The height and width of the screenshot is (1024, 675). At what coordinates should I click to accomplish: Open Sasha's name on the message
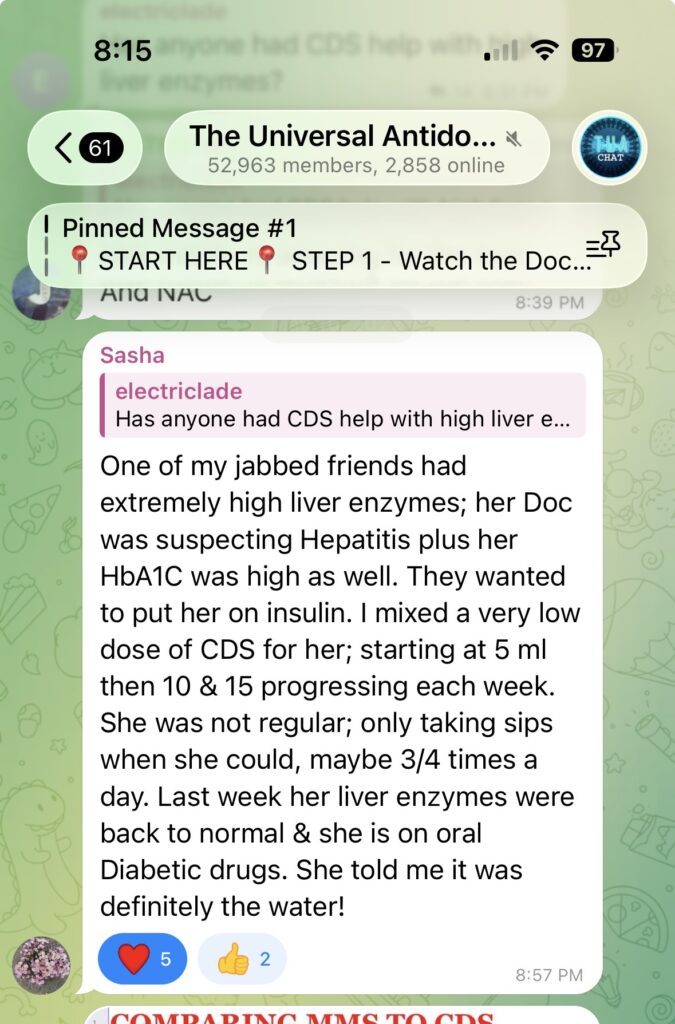132,355
